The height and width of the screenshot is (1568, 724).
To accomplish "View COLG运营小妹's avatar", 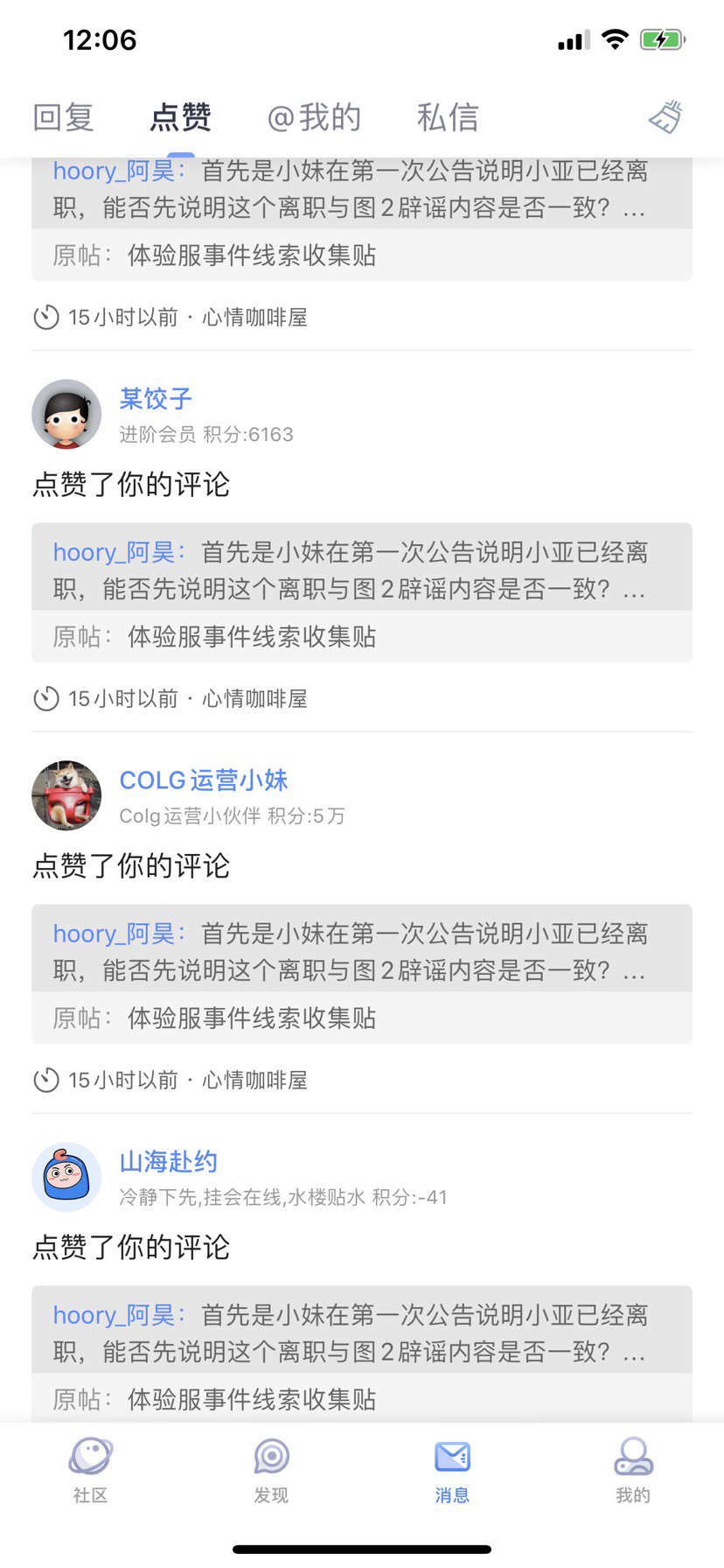I will (66, 795).
